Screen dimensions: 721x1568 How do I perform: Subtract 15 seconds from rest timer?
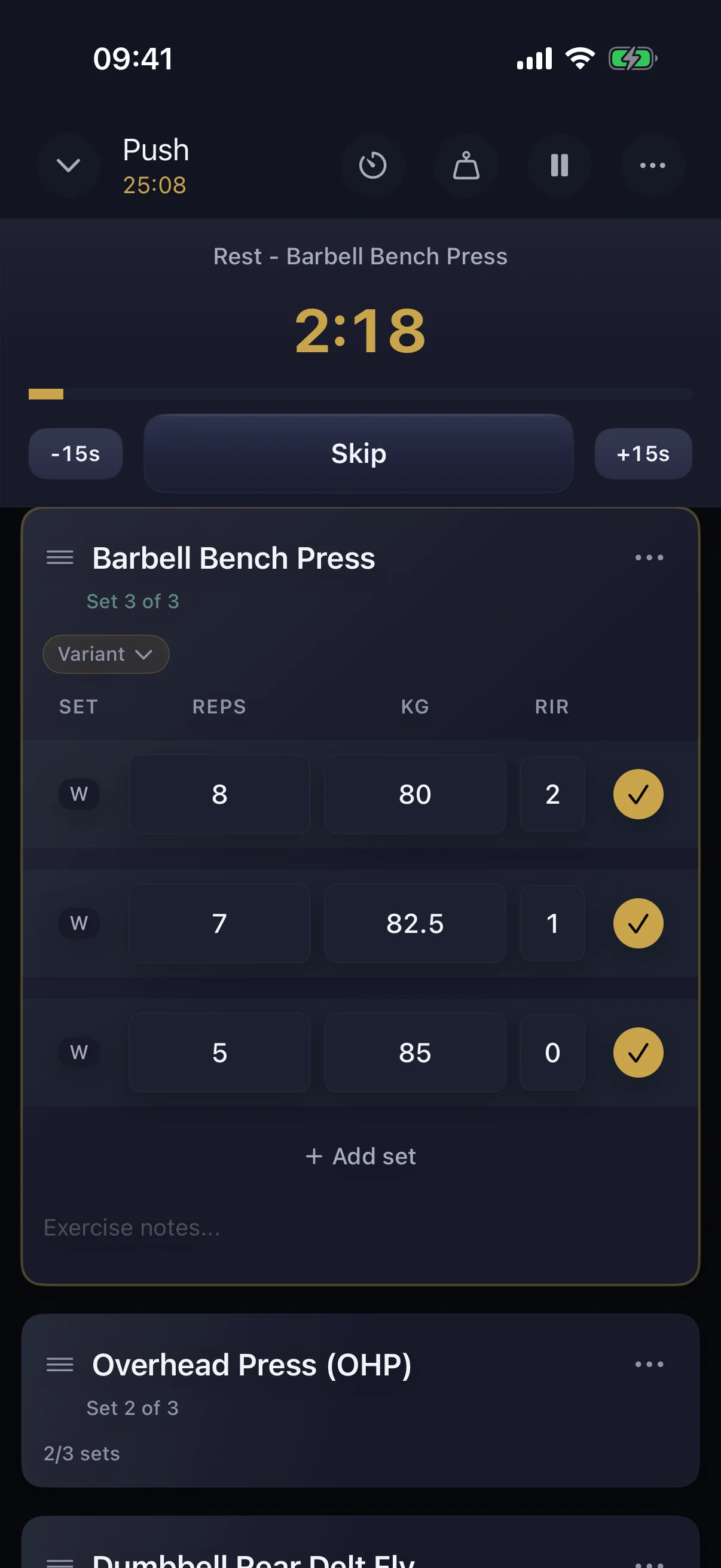click(x=75, y=453)
